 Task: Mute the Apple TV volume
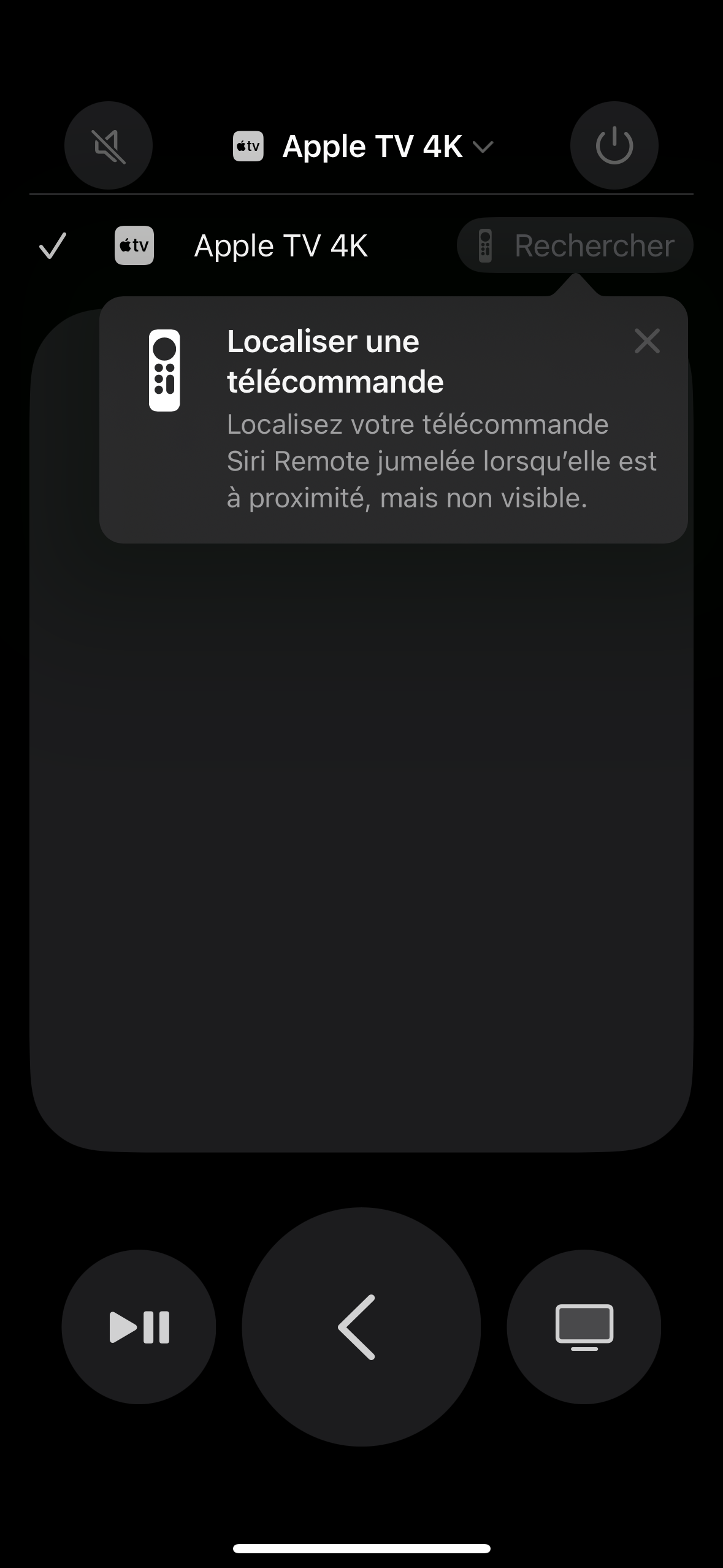pyautogui.click(x=109, y=145)
